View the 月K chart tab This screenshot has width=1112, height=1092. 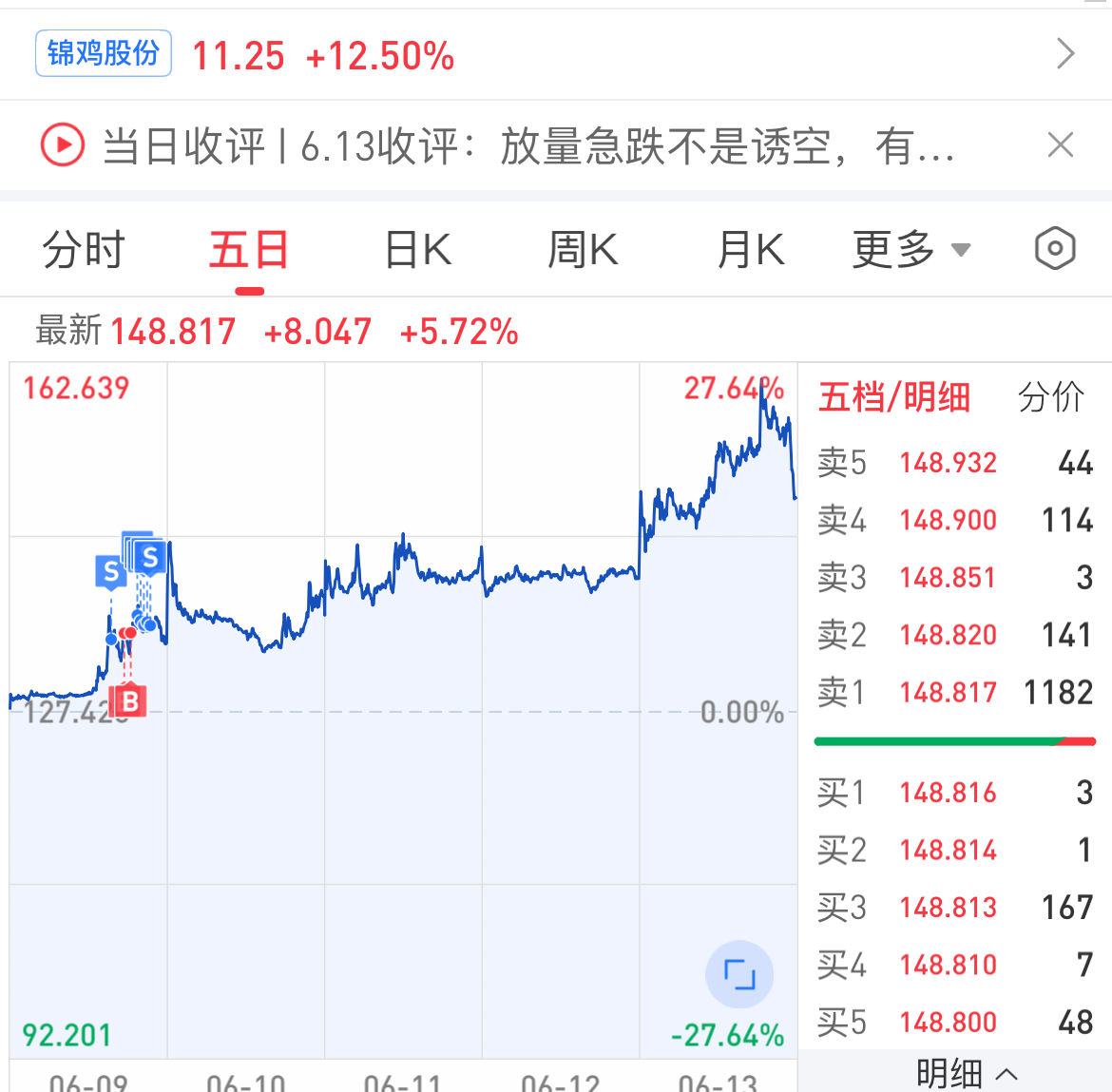click(751, 250)
